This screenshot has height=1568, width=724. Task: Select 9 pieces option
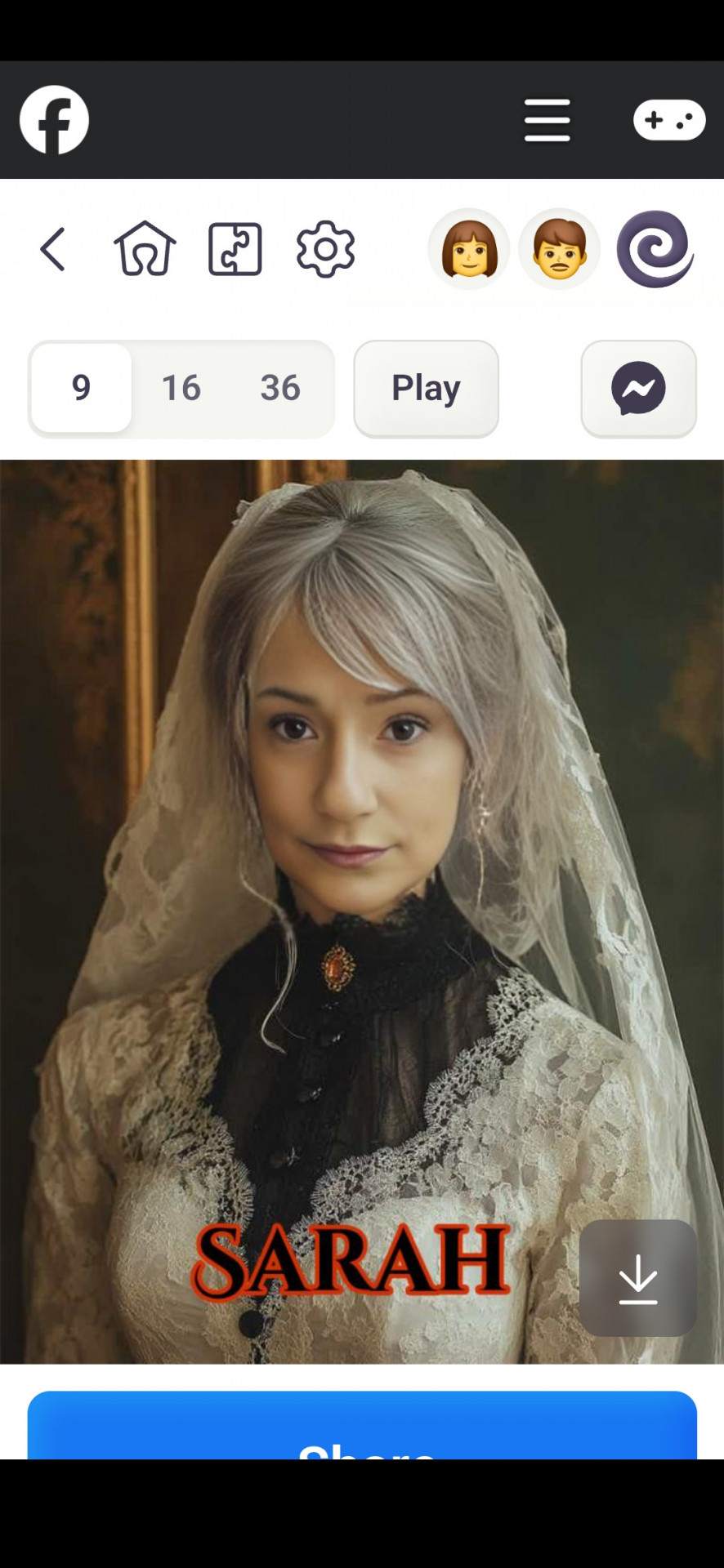(x=81, y=388)
